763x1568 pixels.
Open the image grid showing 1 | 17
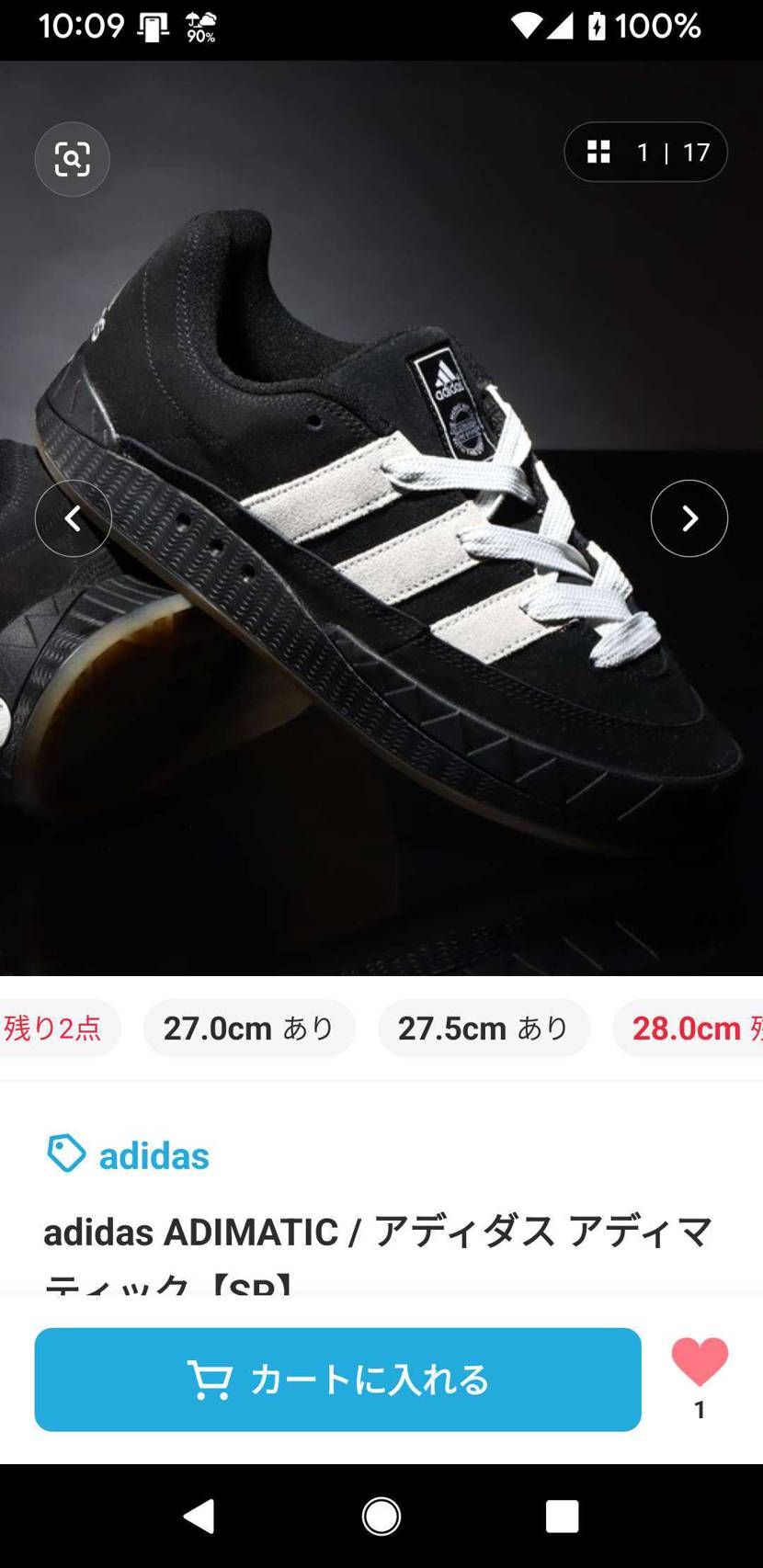click(x=645, y=152)
